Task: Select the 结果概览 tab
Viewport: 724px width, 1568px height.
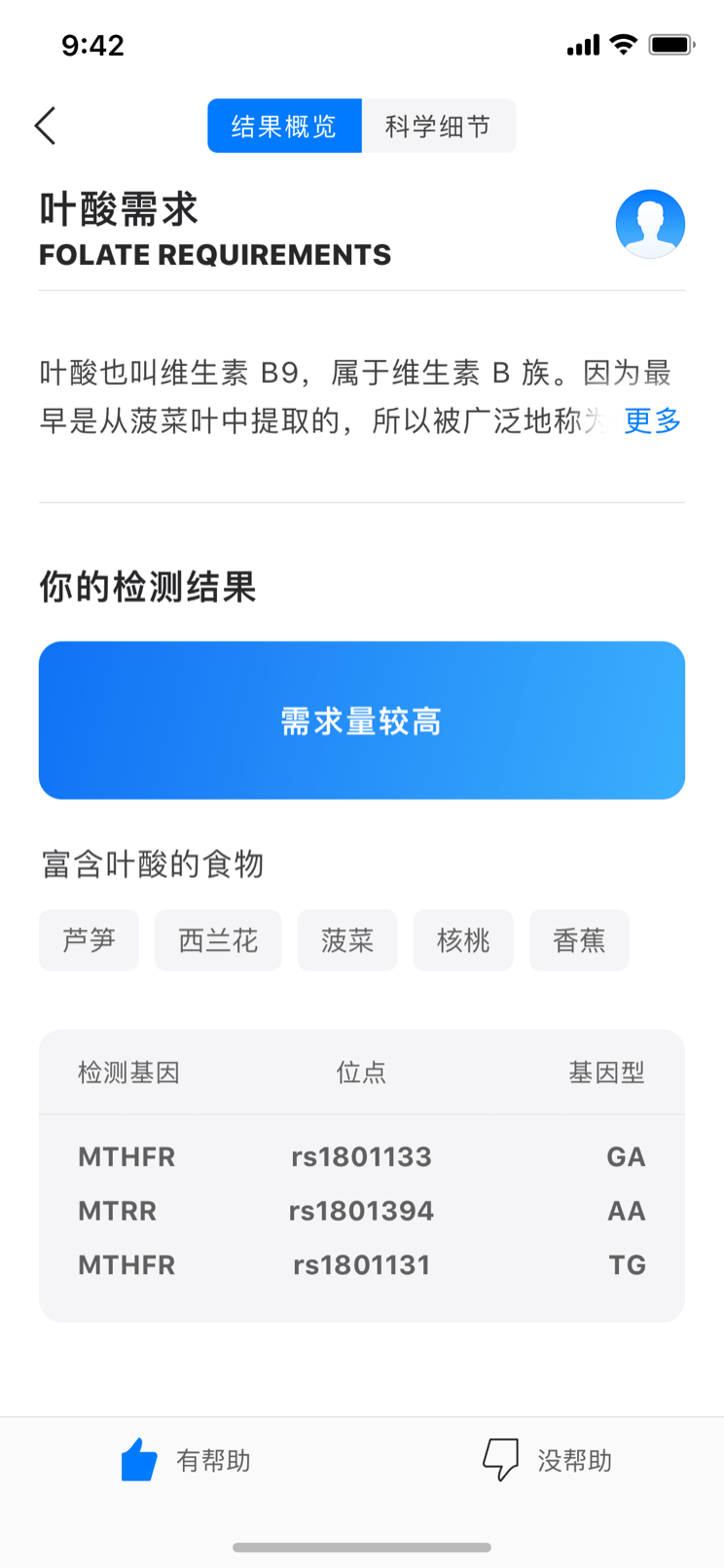Action: pyautogui.click(x=284, y=126)
